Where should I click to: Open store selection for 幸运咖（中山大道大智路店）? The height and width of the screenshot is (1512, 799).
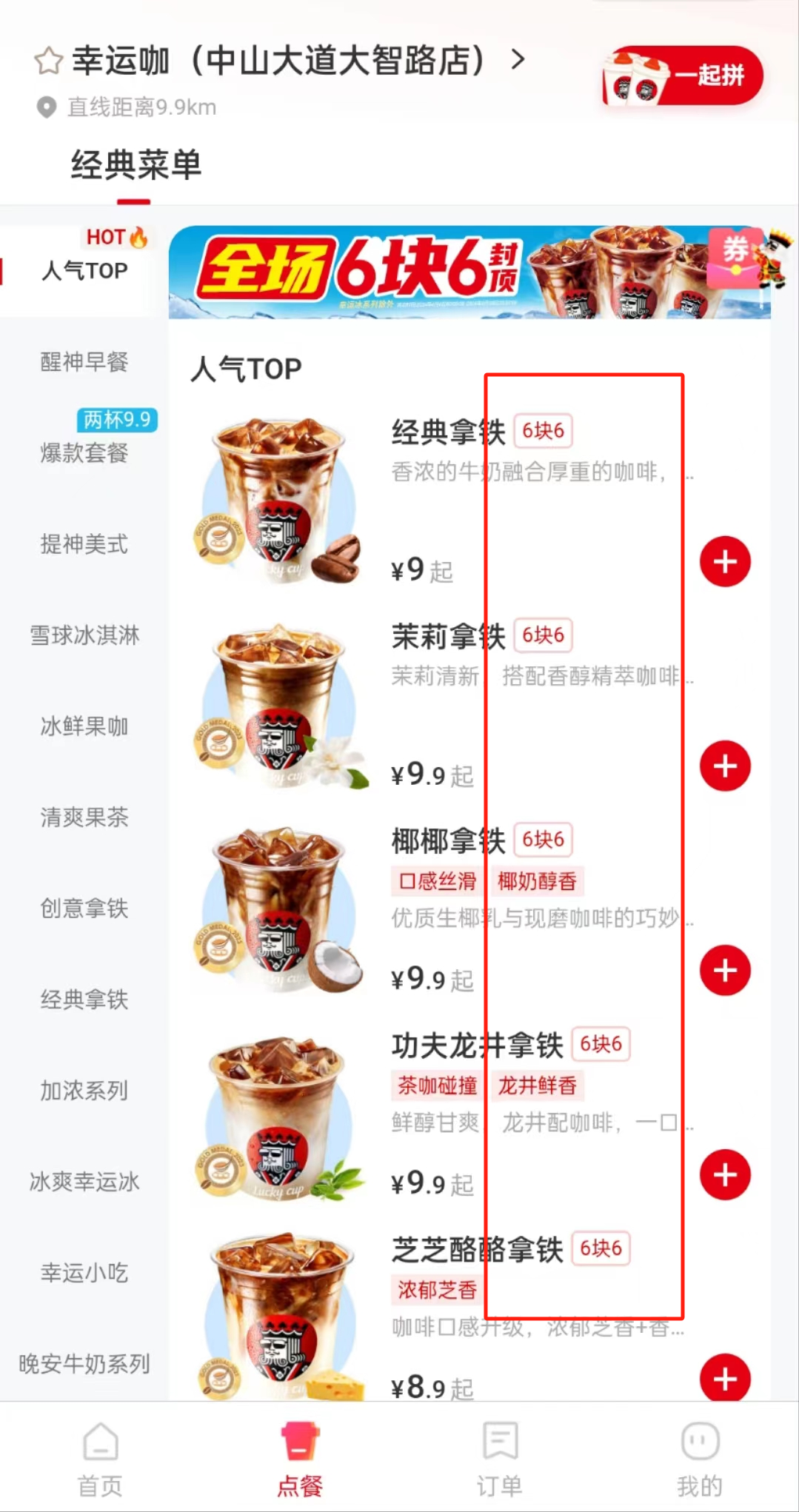click(x=296, y=61)
